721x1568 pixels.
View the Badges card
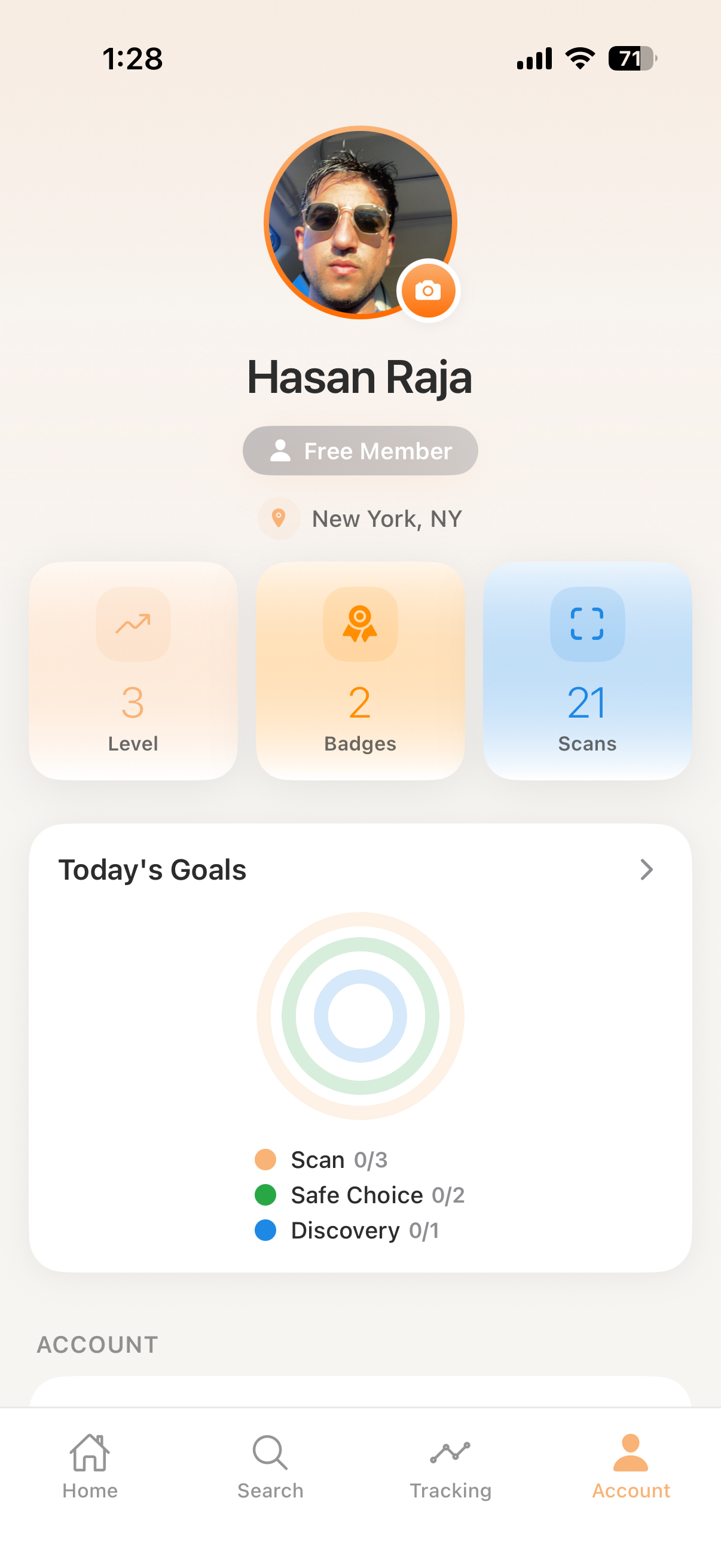point(360,671)
